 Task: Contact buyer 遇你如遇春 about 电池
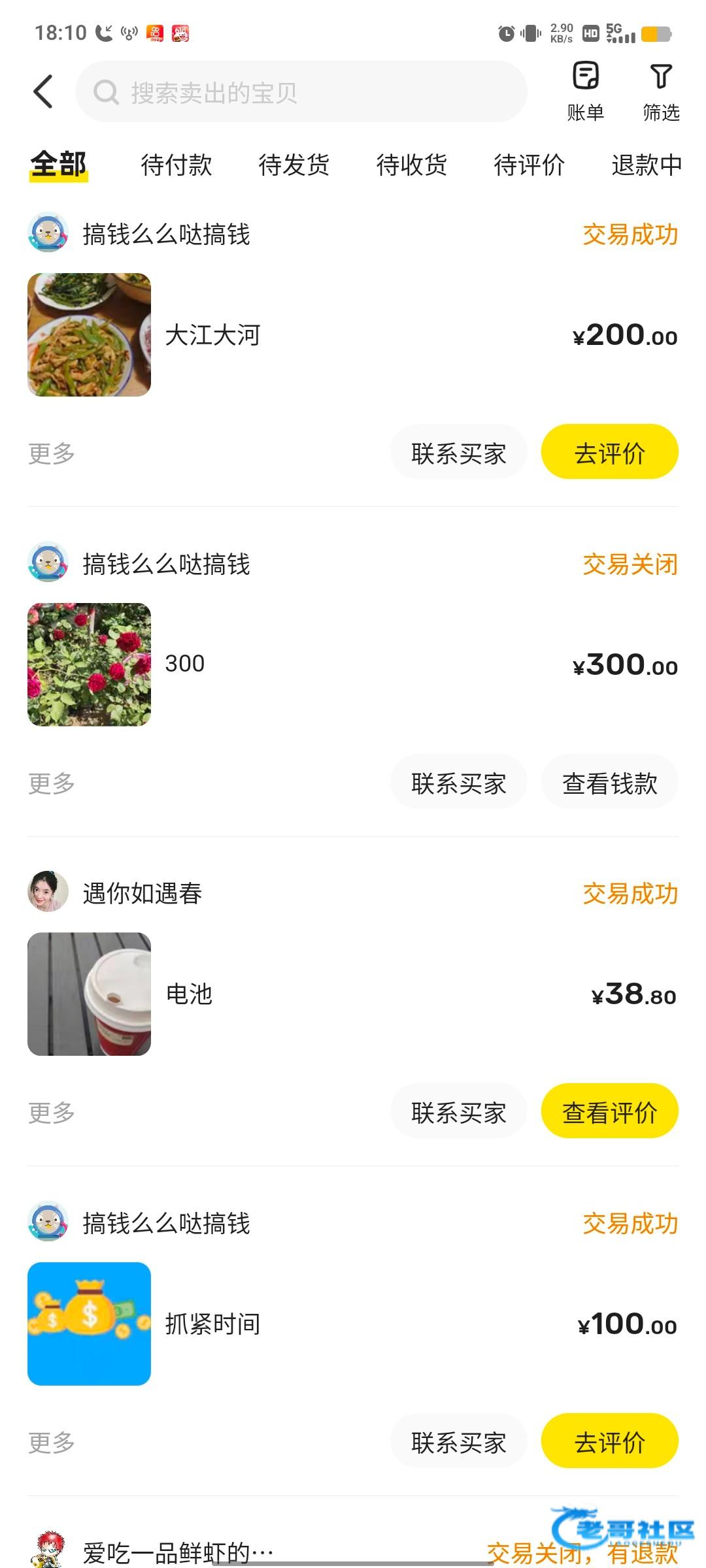[x=459, y=1111]
